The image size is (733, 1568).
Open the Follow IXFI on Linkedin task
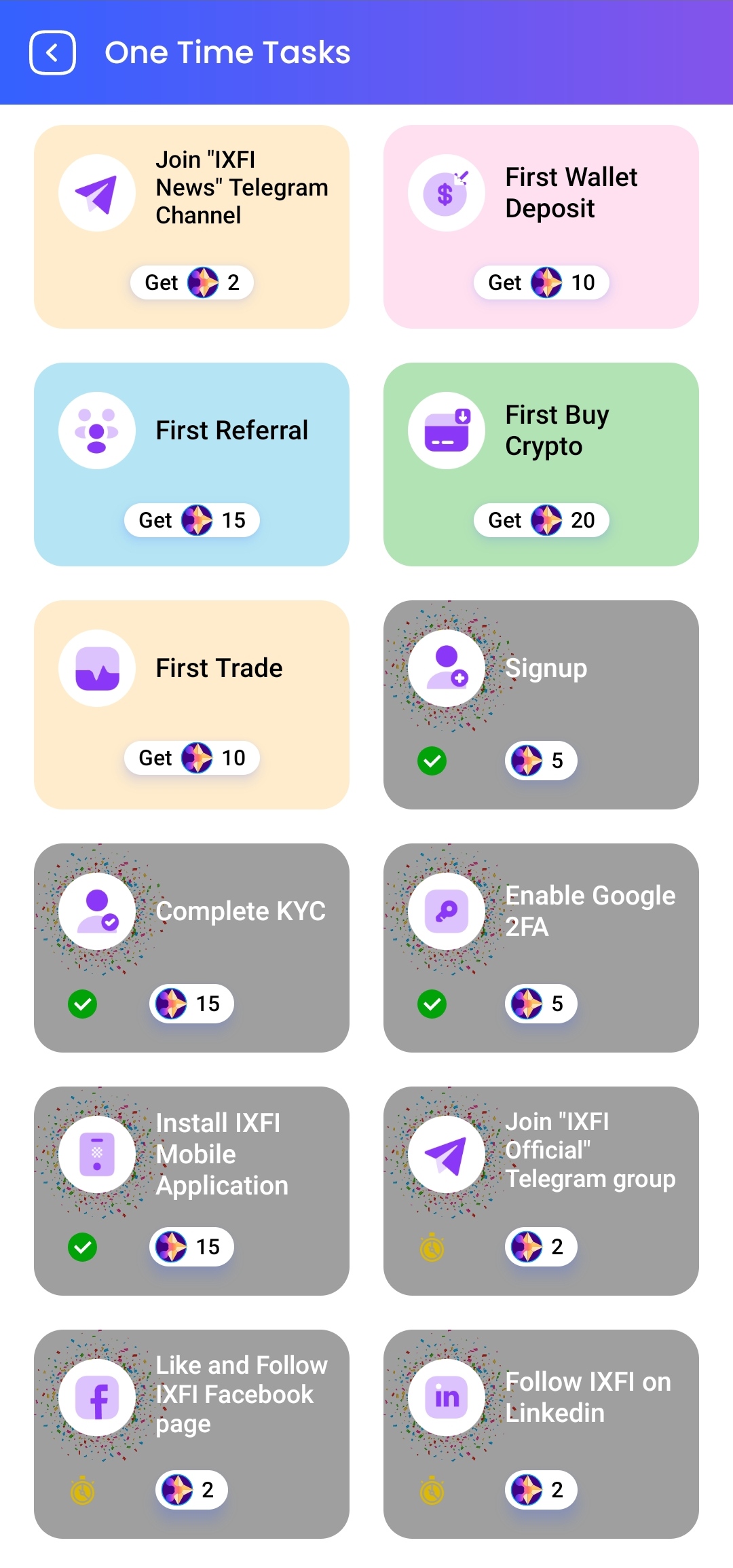pos(541,1434)
